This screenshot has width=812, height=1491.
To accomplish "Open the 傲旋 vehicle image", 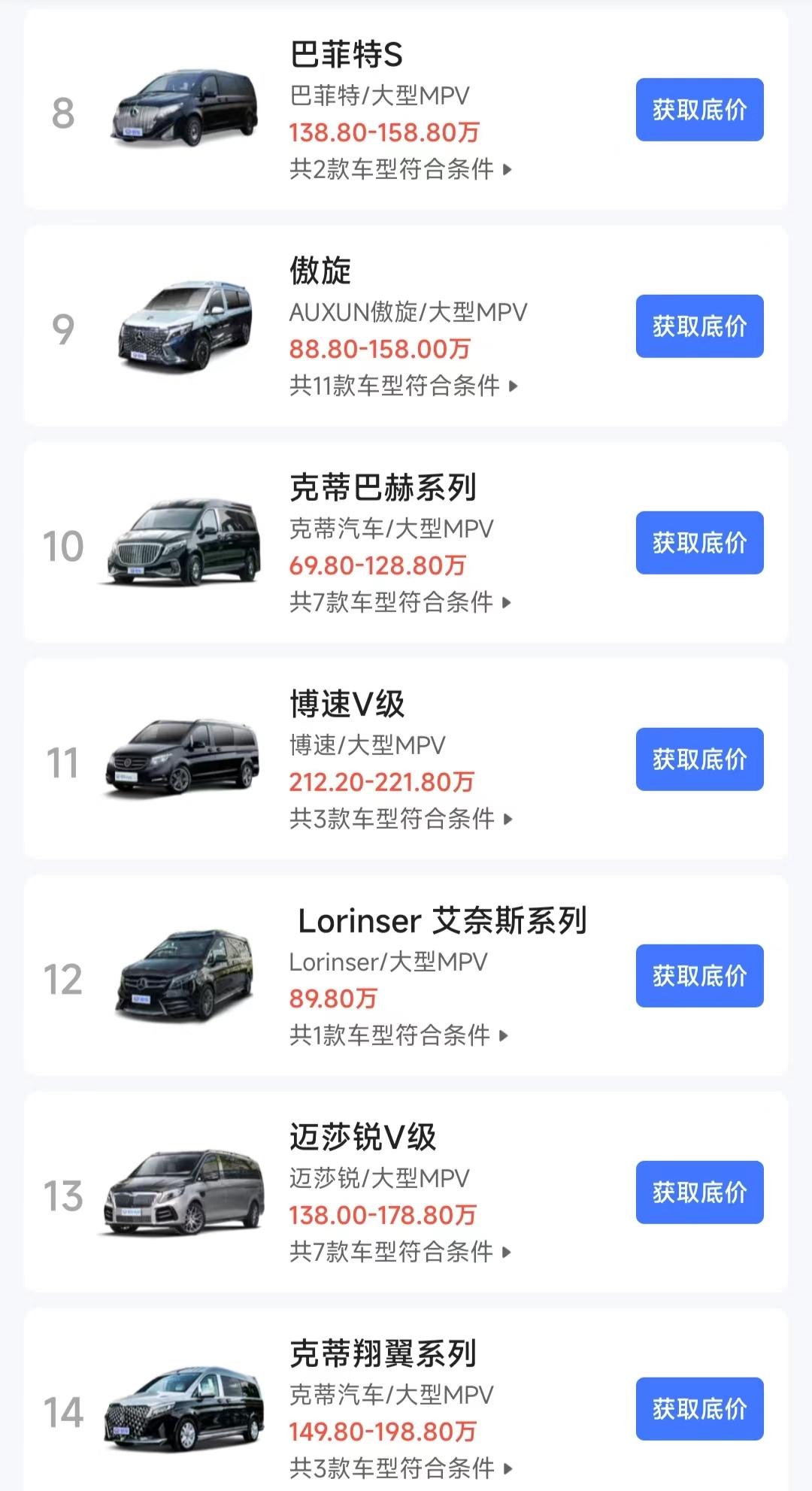I will coord(186,327).
